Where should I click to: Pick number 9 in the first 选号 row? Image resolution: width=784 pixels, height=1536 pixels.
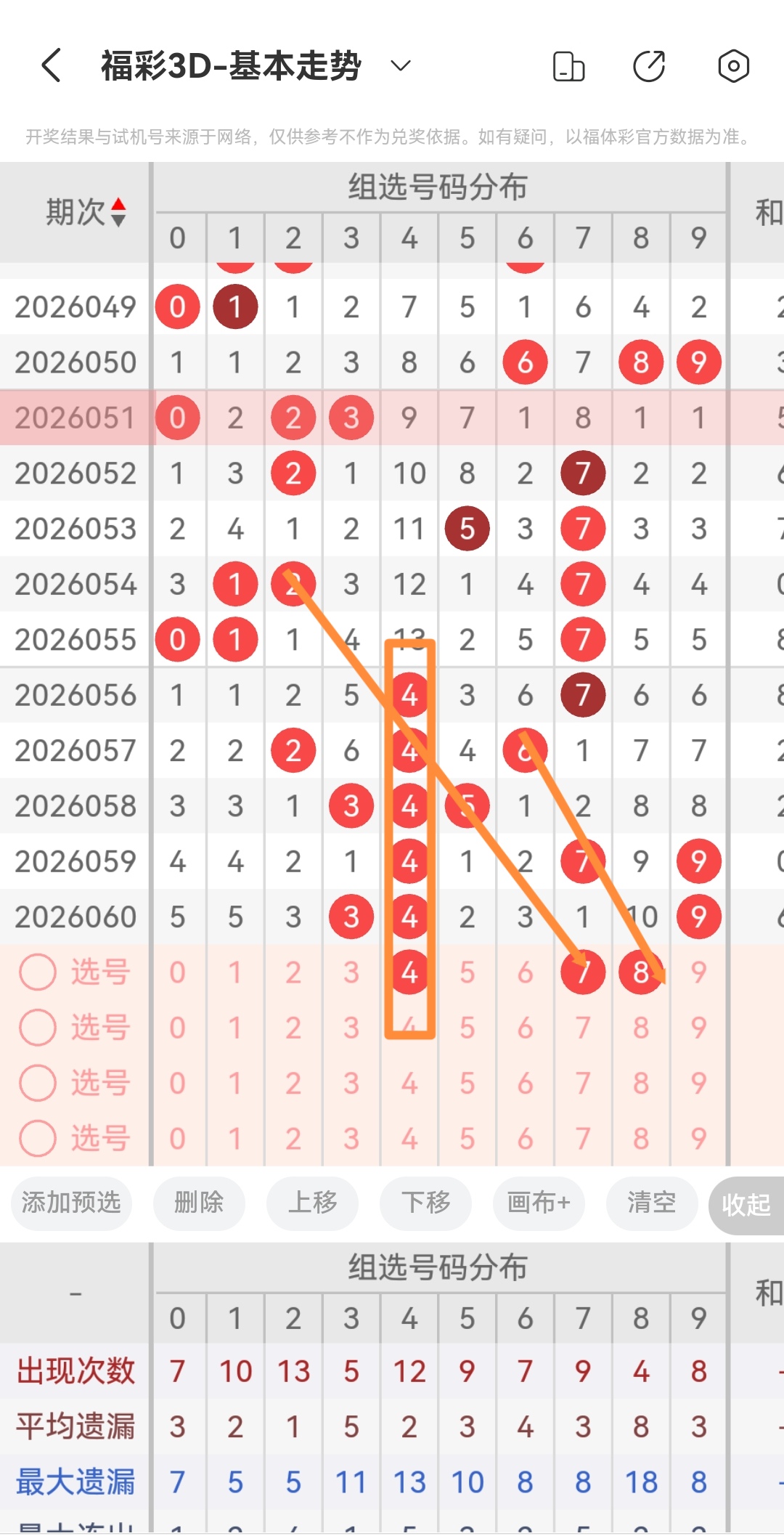pos(698,972)
